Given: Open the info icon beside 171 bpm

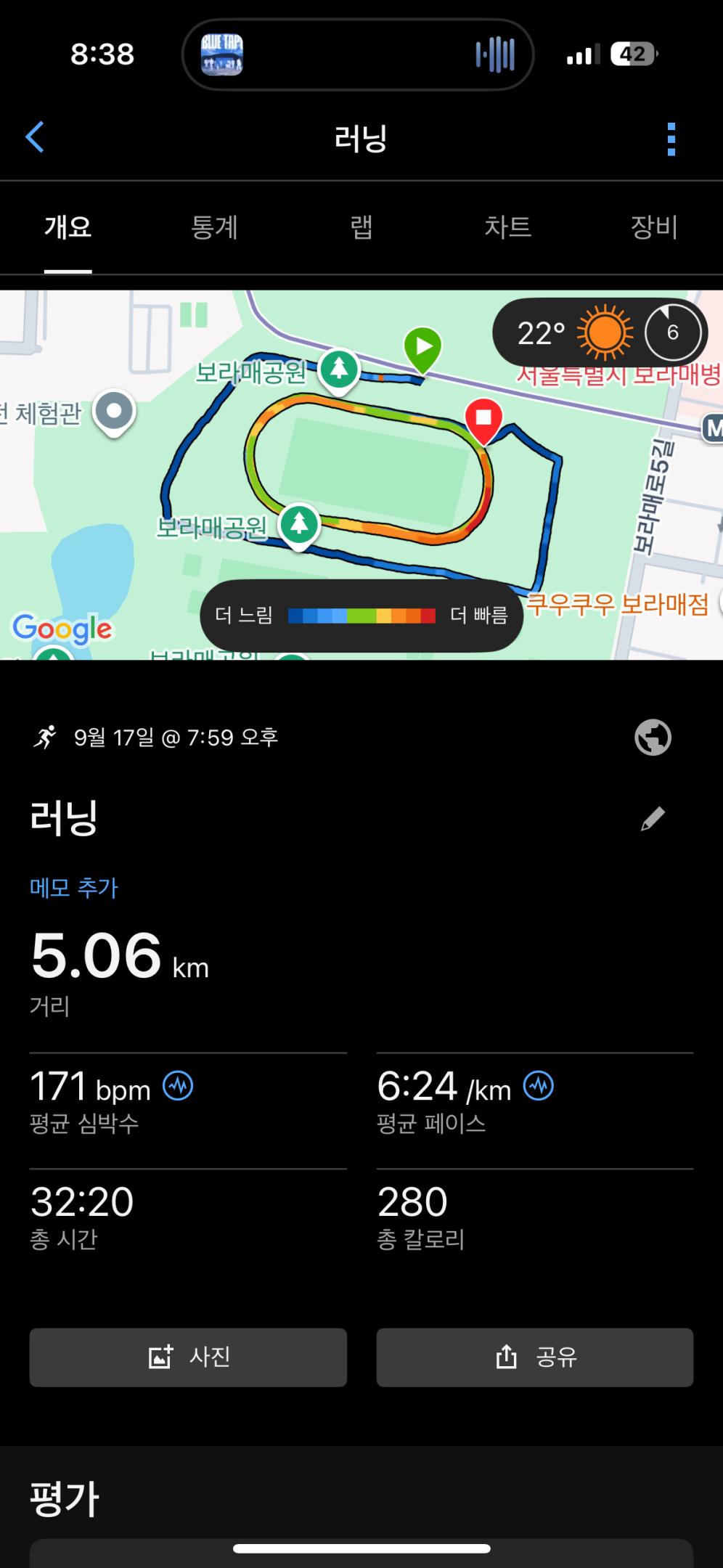Looking at the screenshot, I should coord(178,1087).
